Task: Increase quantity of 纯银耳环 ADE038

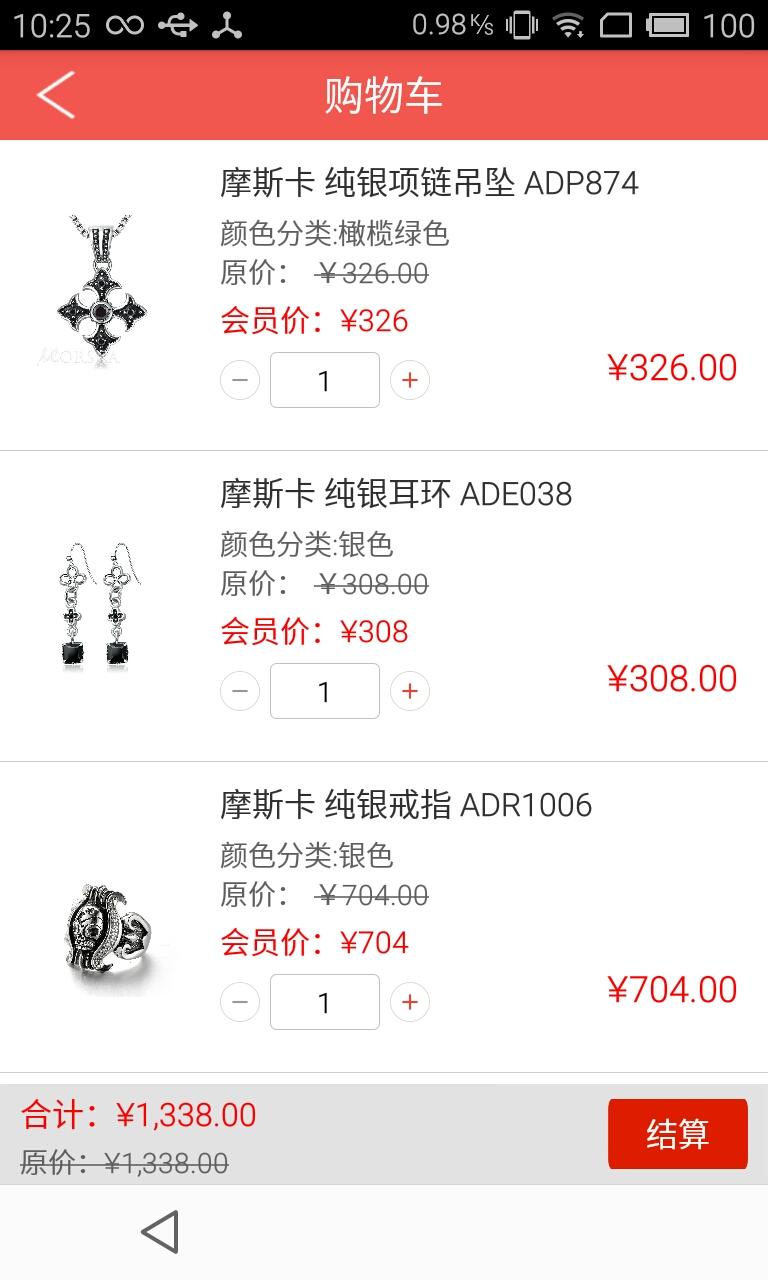Action: tap(410, 691)
